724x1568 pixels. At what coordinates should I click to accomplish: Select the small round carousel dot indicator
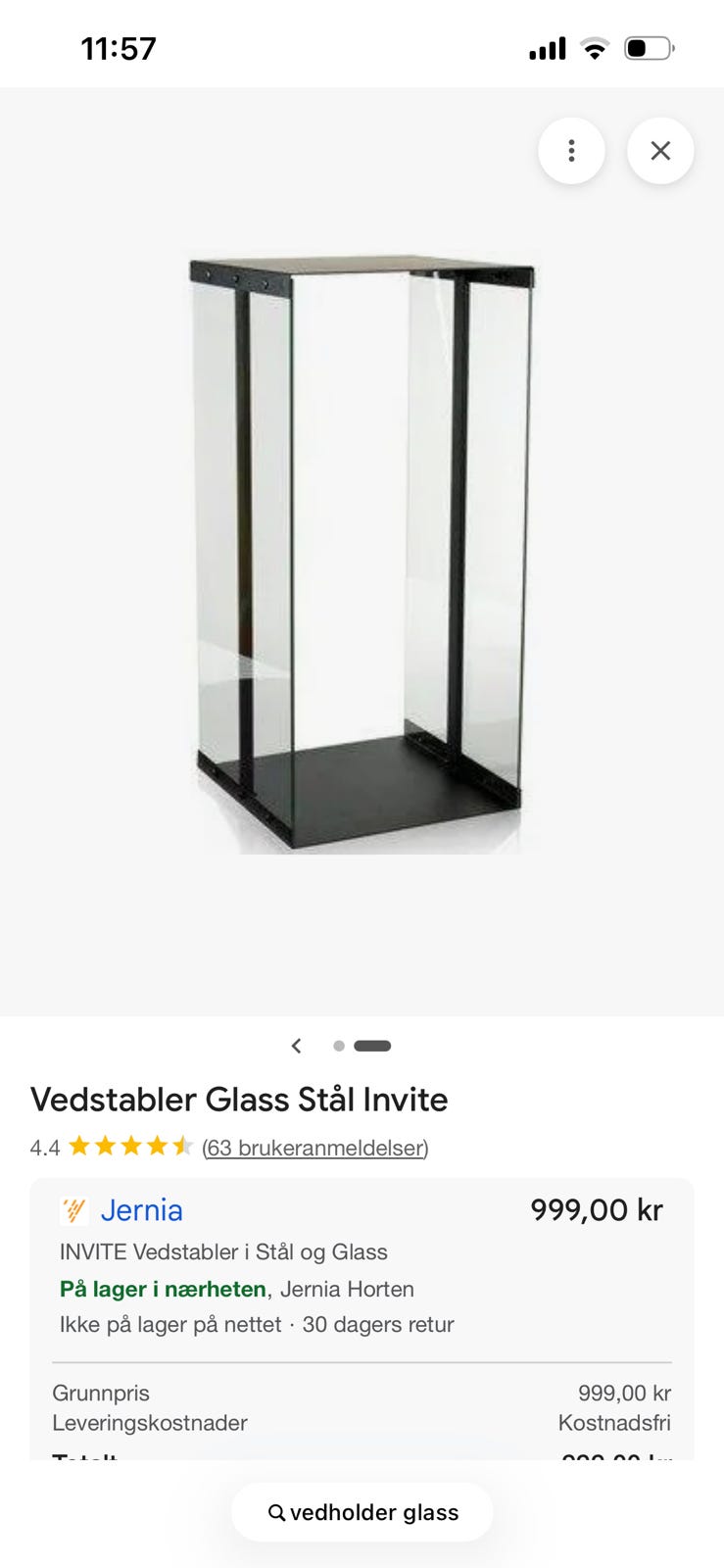(338, 1046)
